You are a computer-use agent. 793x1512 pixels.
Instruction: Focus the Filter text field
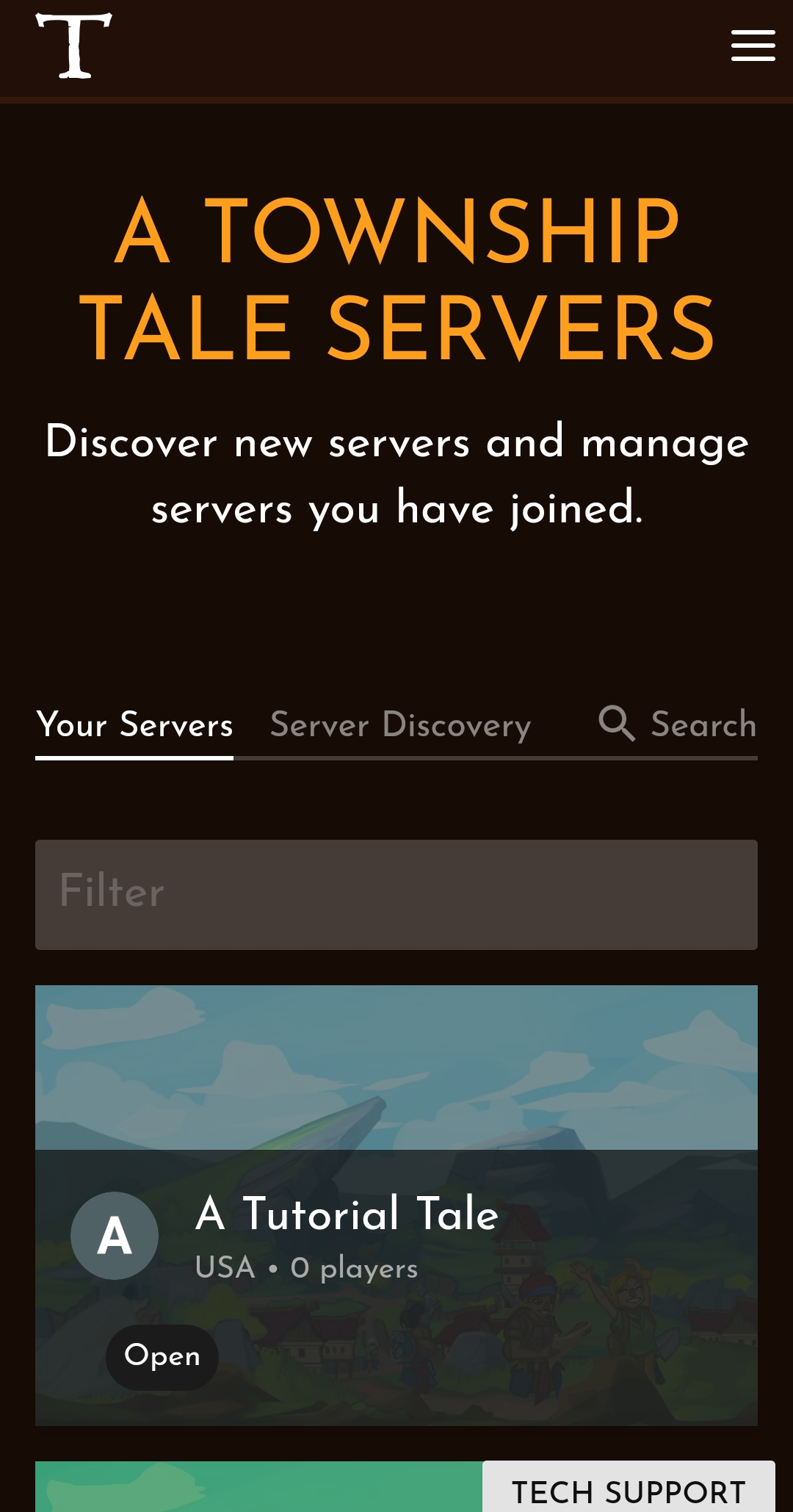[396, 894]
